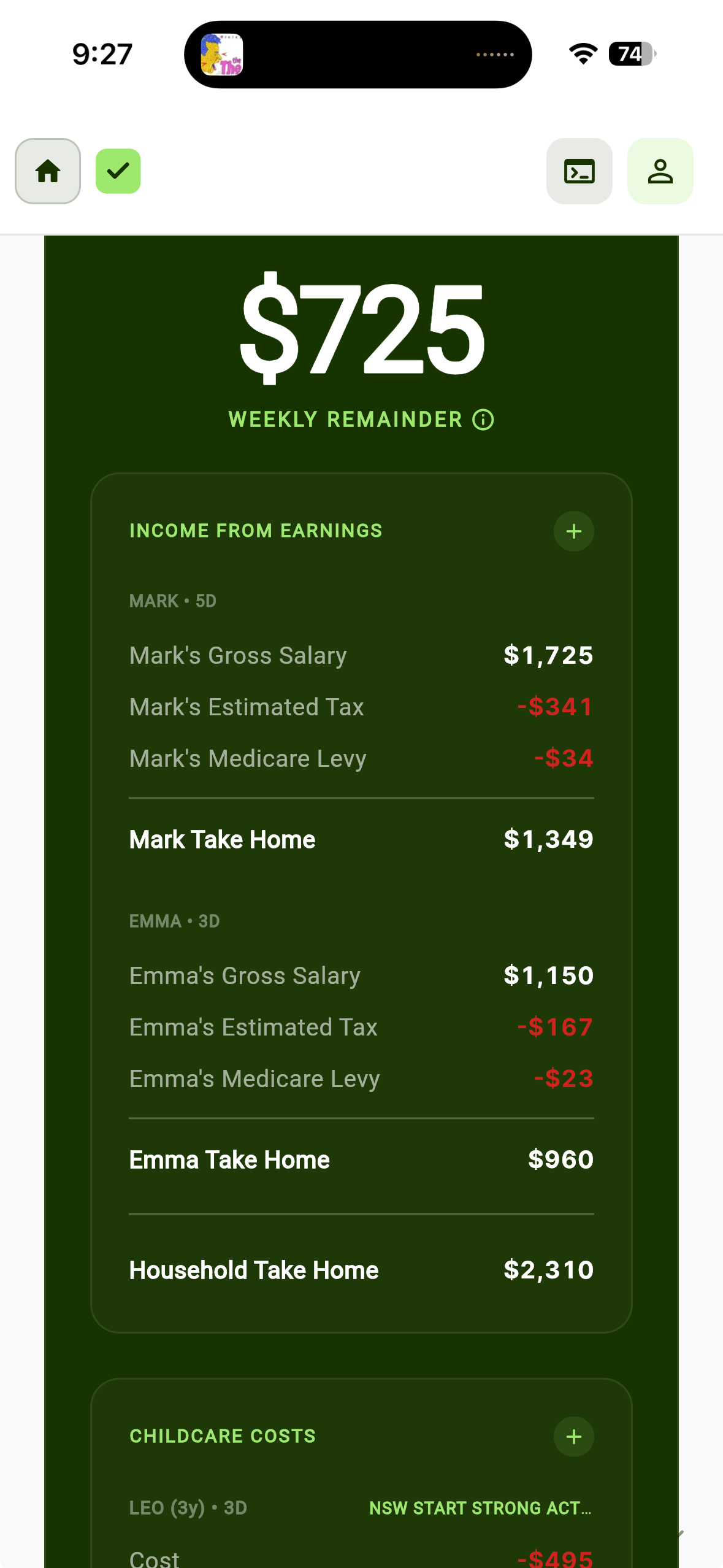This screenshot has width=723, height=1568.
Task: Edit Mark's Gross Salary value of $1,725
Action: (546, 655)
